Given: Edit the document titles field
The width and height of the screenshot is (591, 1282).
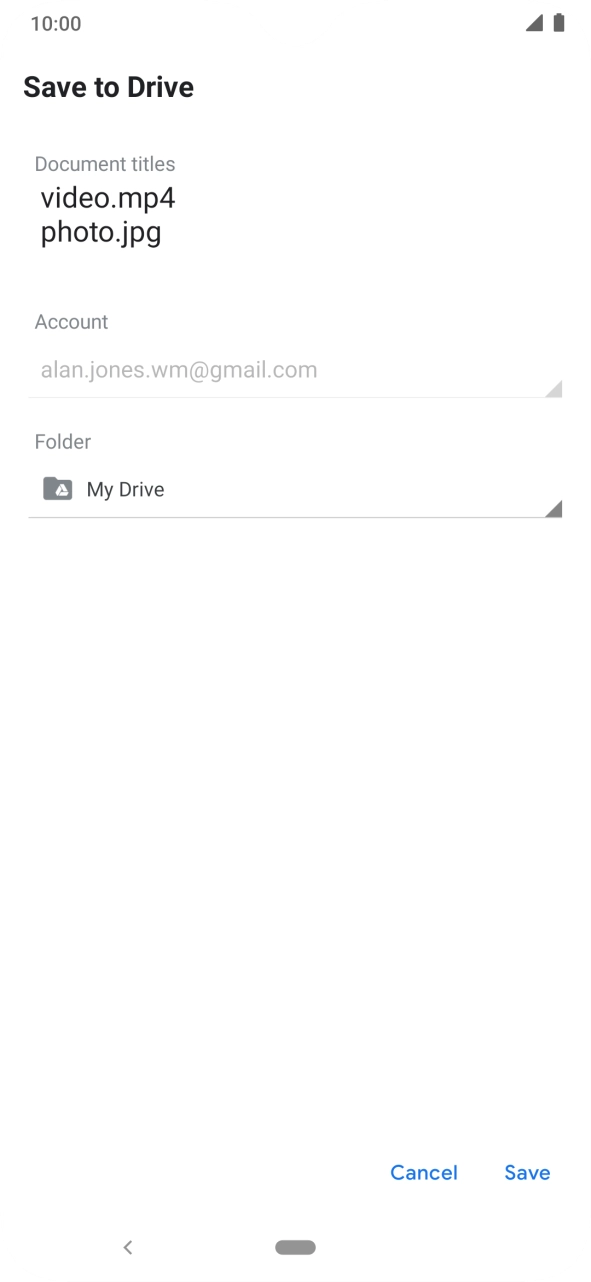Looking at the screenshot, I should tap(295, 215).
